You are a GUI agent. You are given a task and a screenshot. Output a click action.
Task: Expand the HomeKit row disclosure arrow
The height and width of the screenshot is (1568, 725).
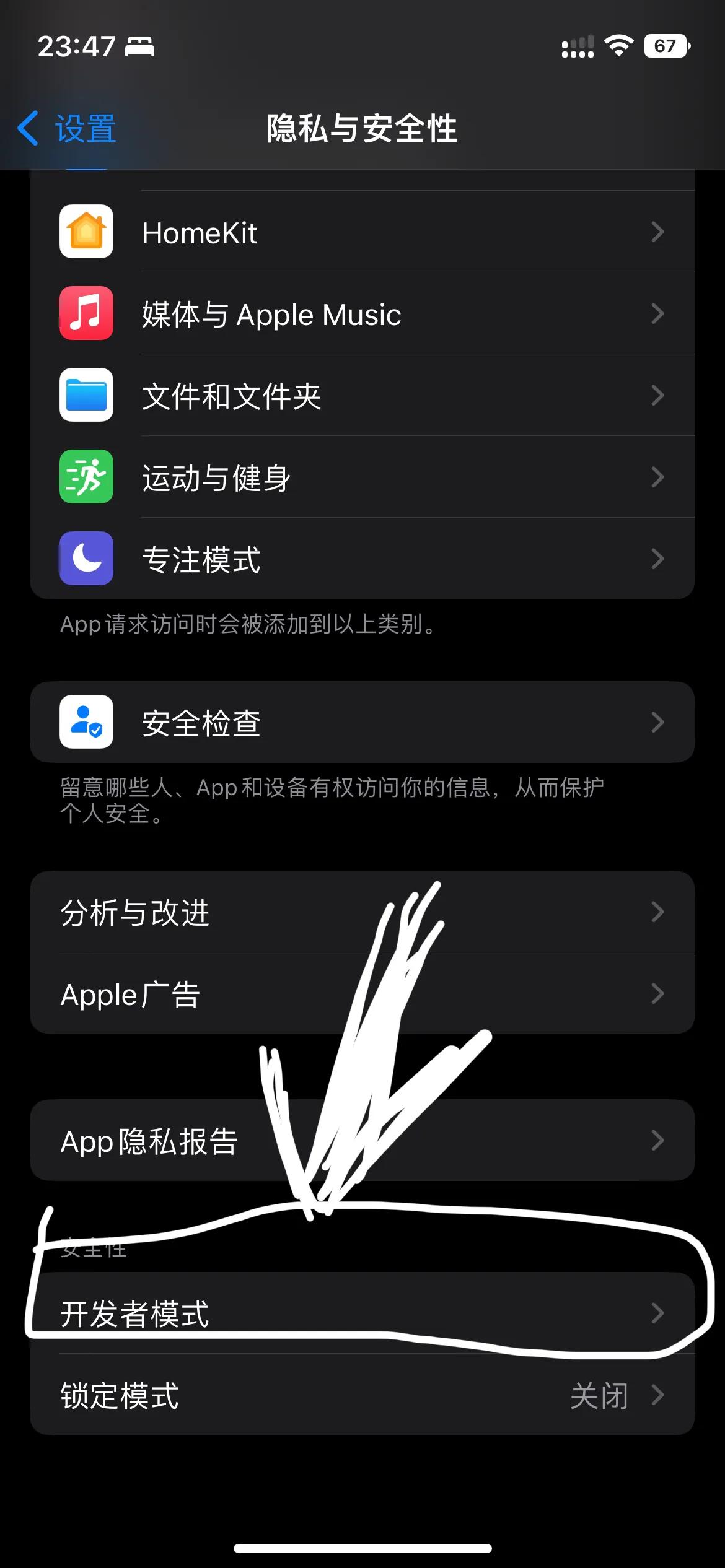point(657,232)
